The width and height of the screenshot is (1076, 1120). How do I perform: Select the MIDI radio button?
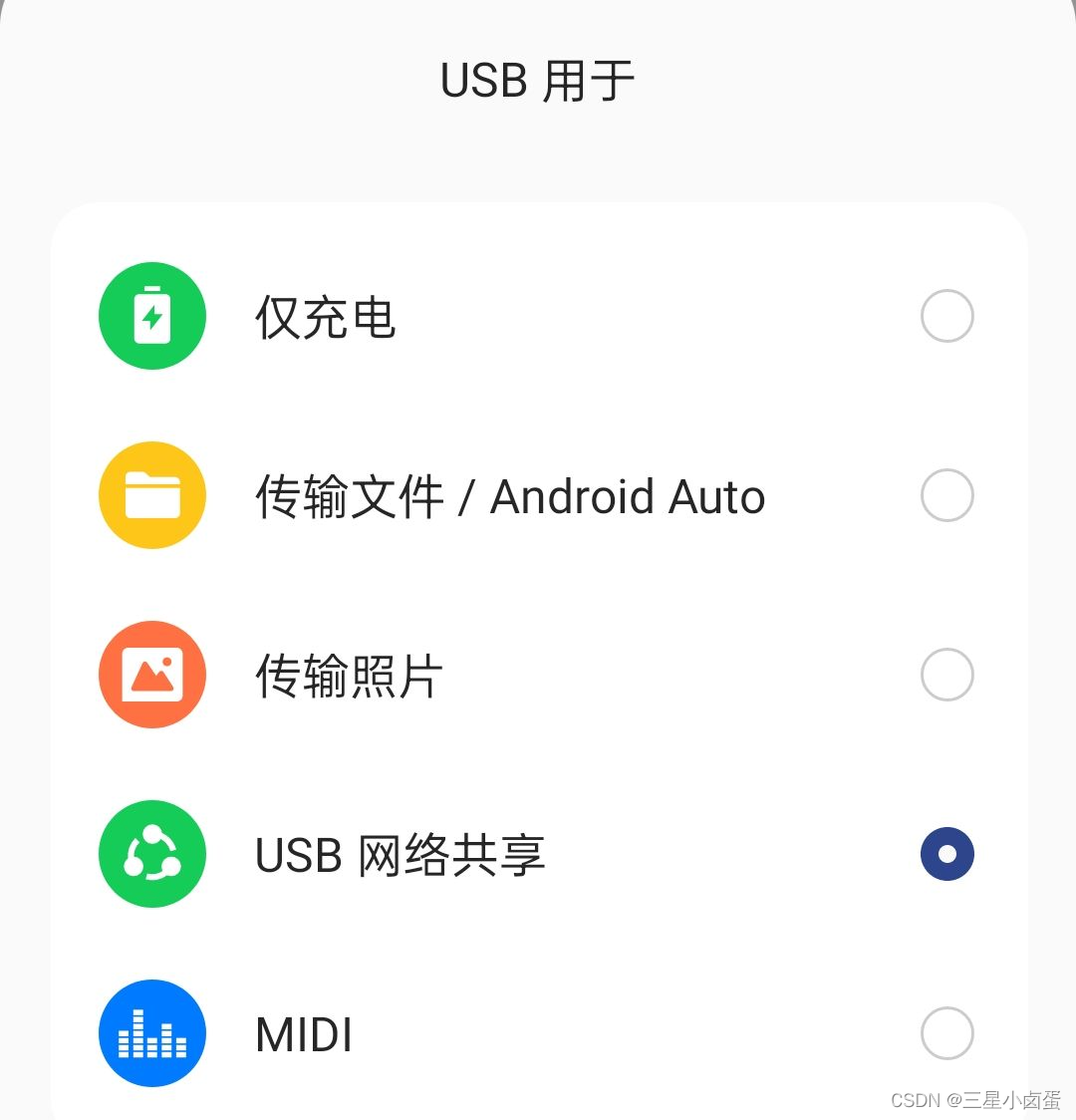click(x=945, y=1033)
